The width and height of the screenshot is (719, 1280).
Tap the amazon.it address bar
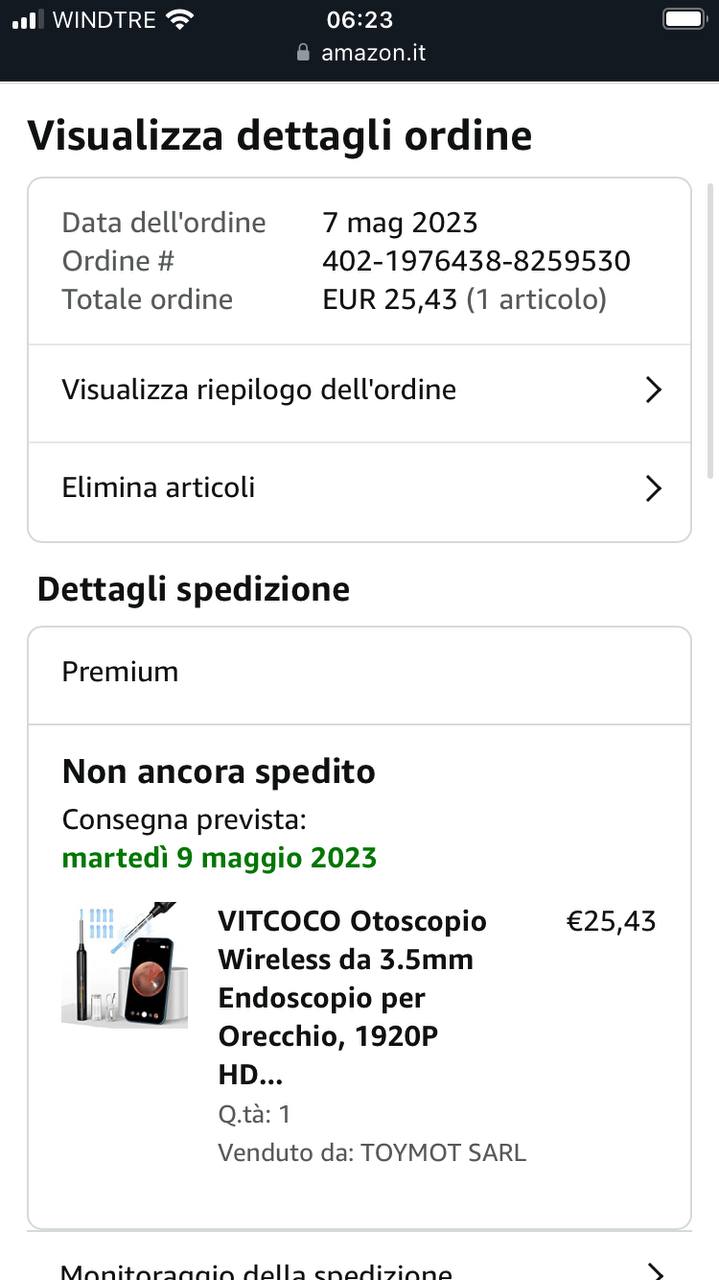click(360, 53)
